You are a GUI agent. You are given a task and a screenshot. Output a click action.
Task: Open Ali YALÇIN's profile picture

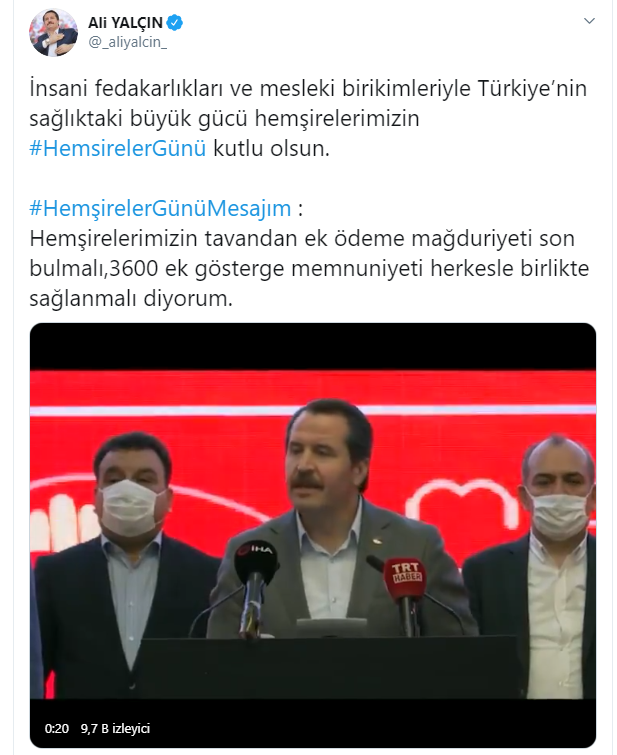[x=53, y=34]
